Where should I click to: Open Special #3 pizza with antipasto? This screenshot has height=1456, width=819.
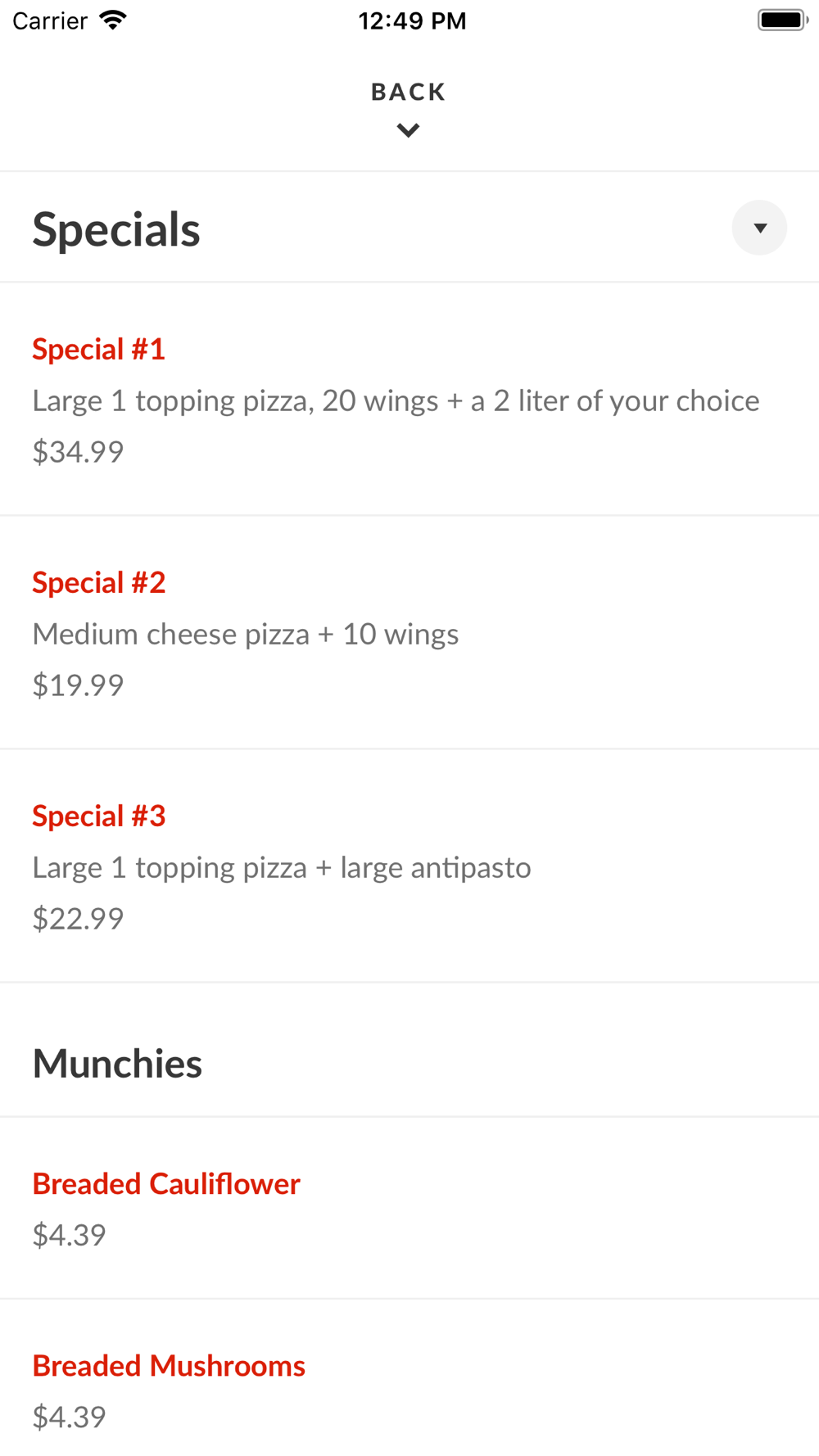click(409, 866)
